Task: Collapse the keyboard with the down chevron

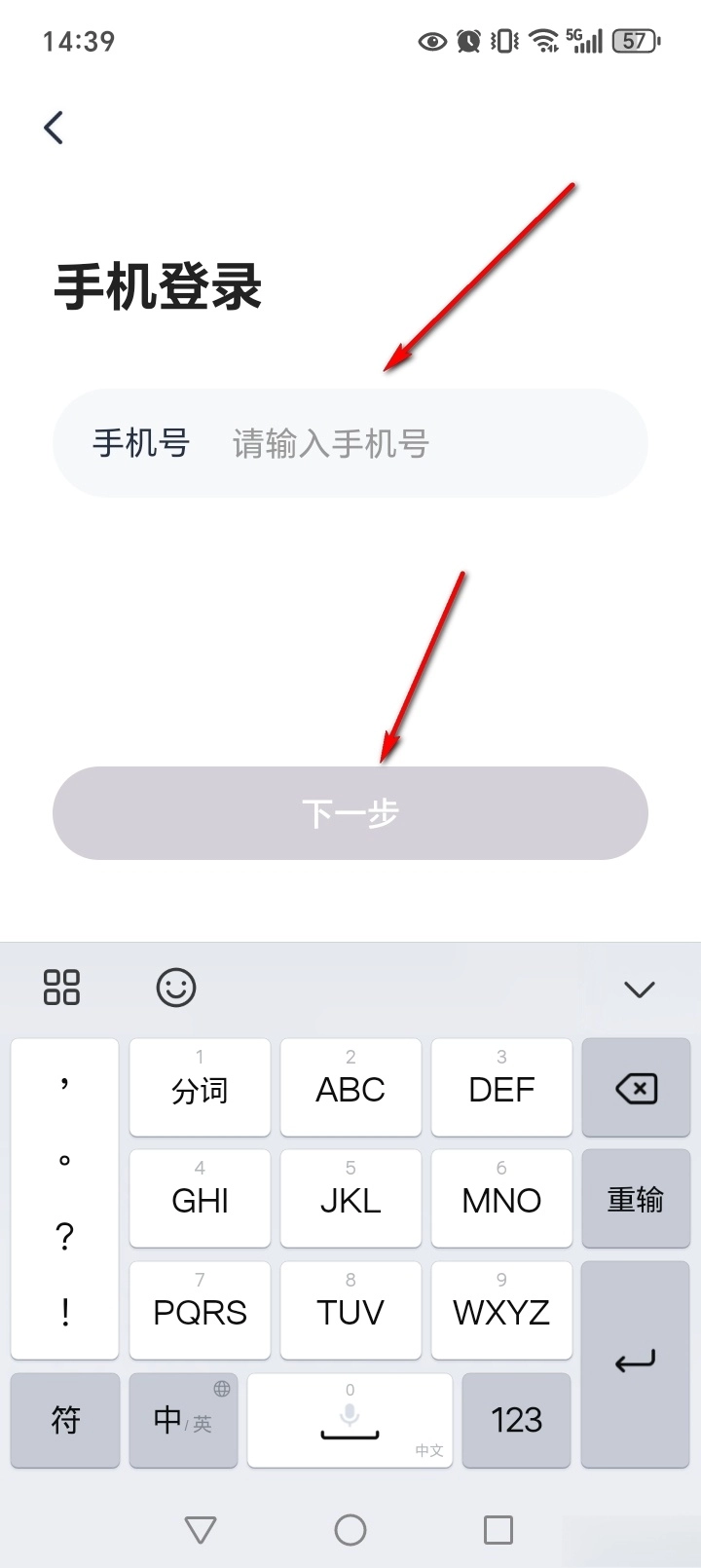Action: [x=639, y=989]
